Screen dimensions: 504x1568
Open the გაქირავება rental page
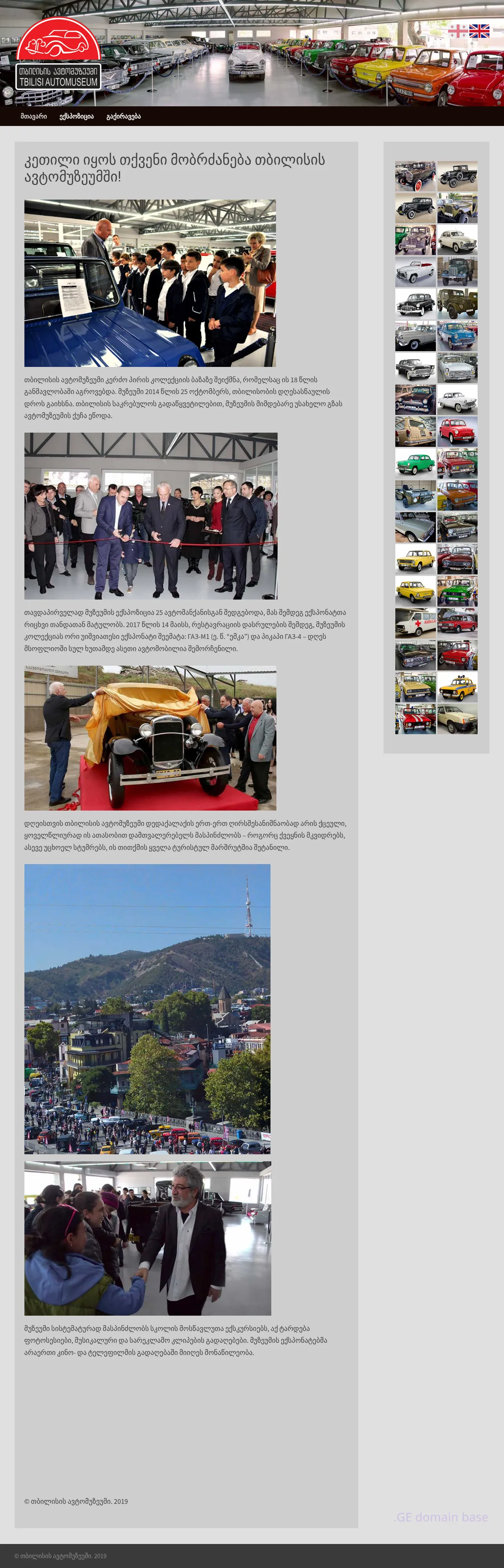click(x=124, y=116)
